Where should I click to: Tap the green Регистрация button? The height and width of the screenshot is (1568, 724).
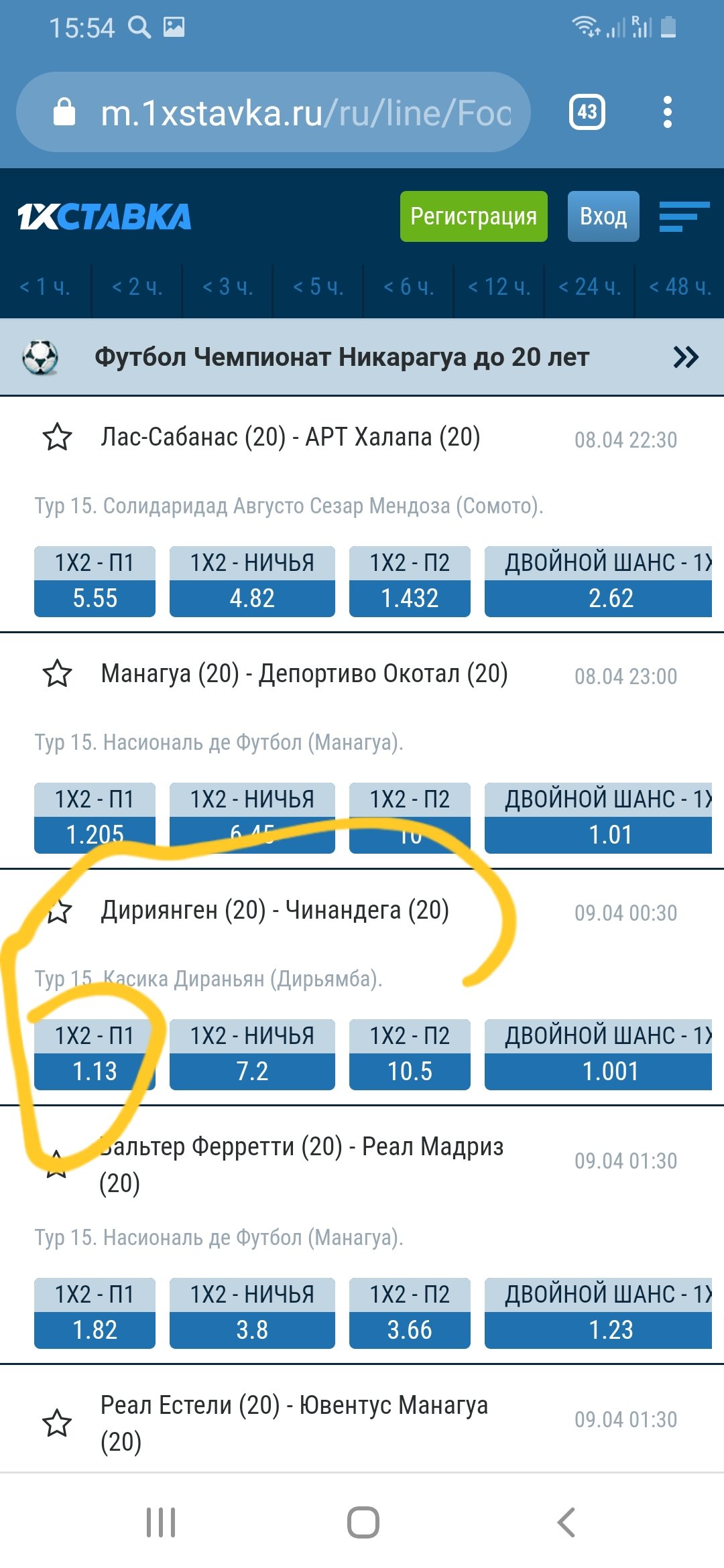click(x=473, y=216)
